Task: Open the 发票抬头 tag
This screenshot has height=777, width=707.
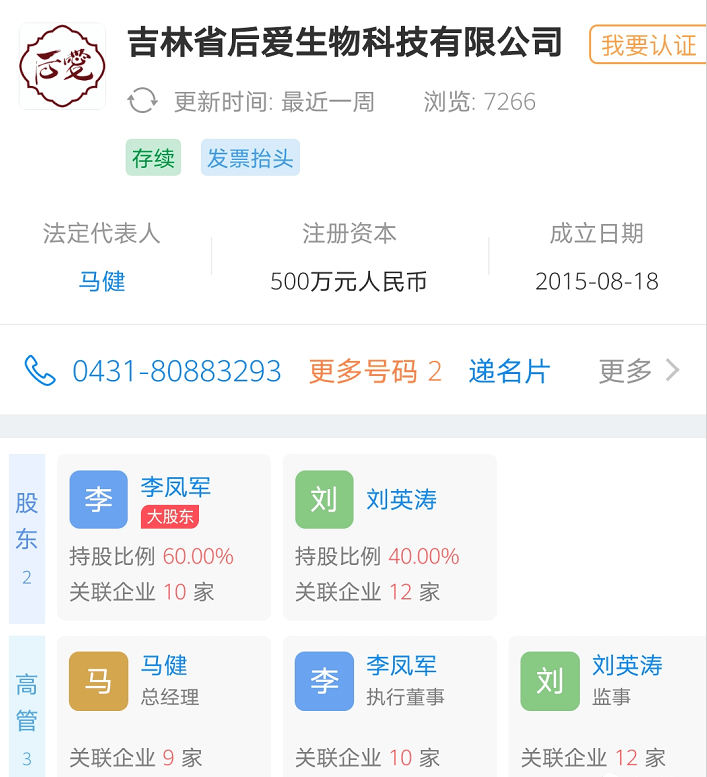Action: (x=250, y=158)
